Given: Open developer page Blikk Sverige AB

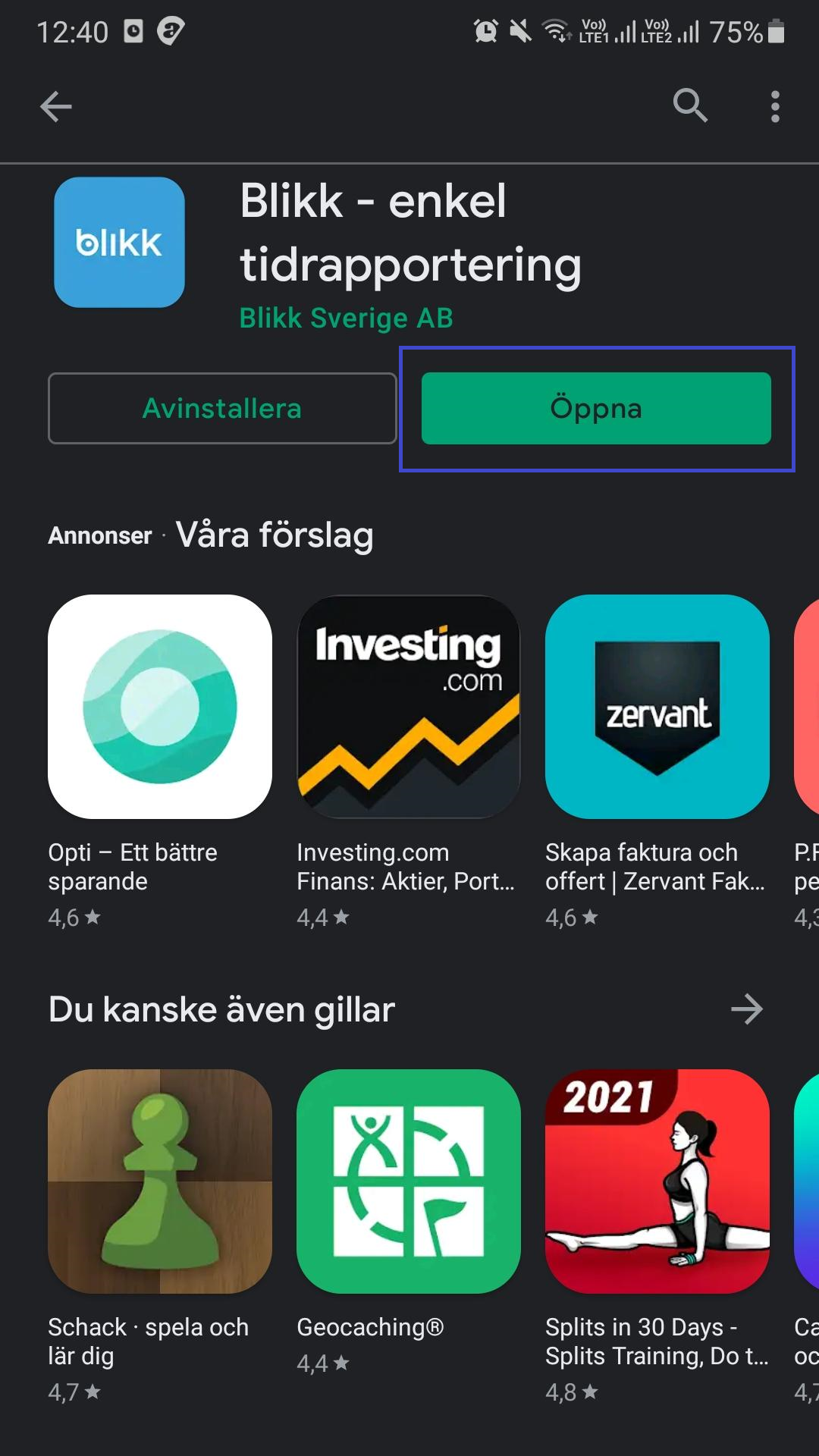Looking at the screenshot, I should tap(346, 318).
